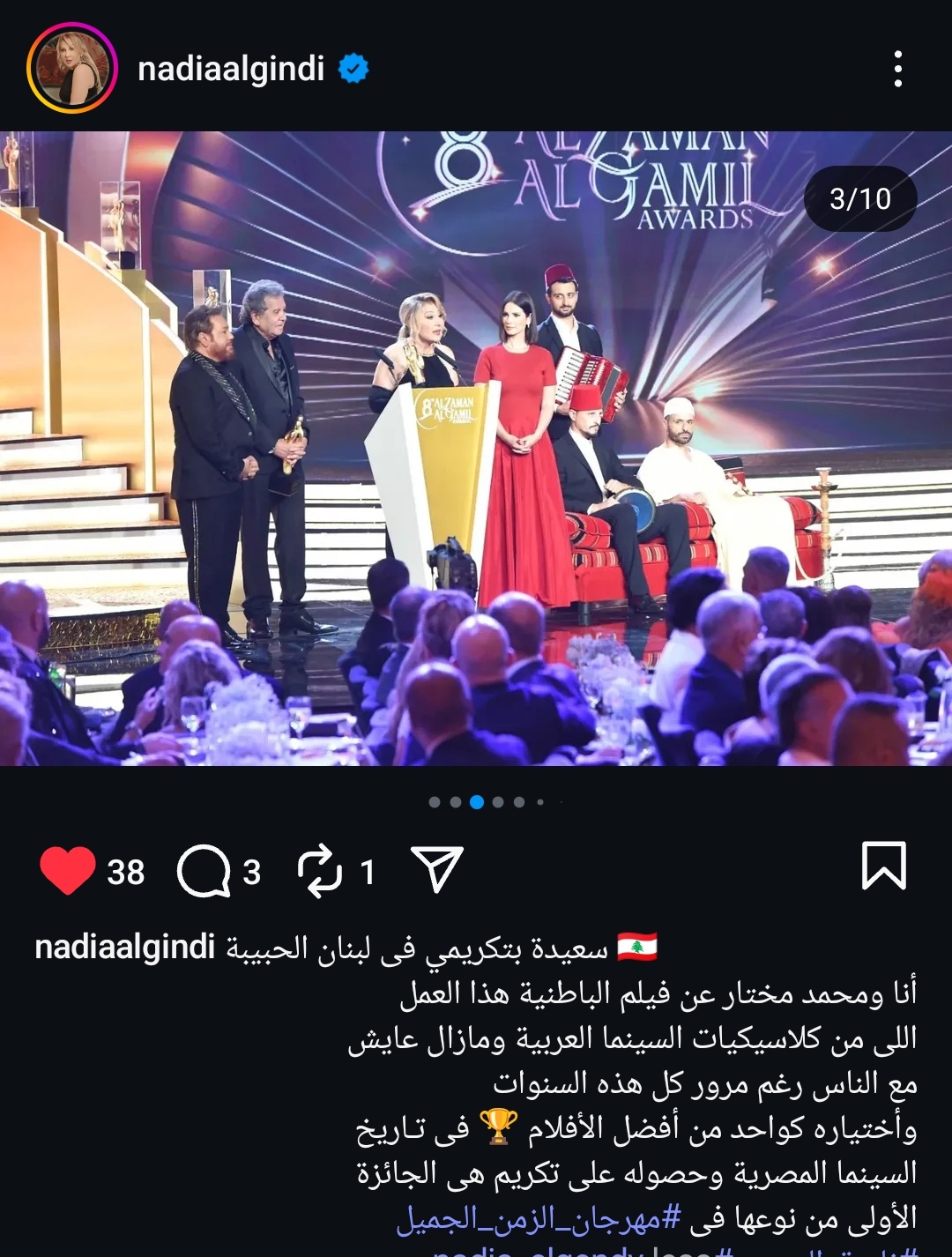Tap nadiaalgindi username in the caption
Image resolution: width=952 pixels, height=1257 pixels.
(124, 948)
